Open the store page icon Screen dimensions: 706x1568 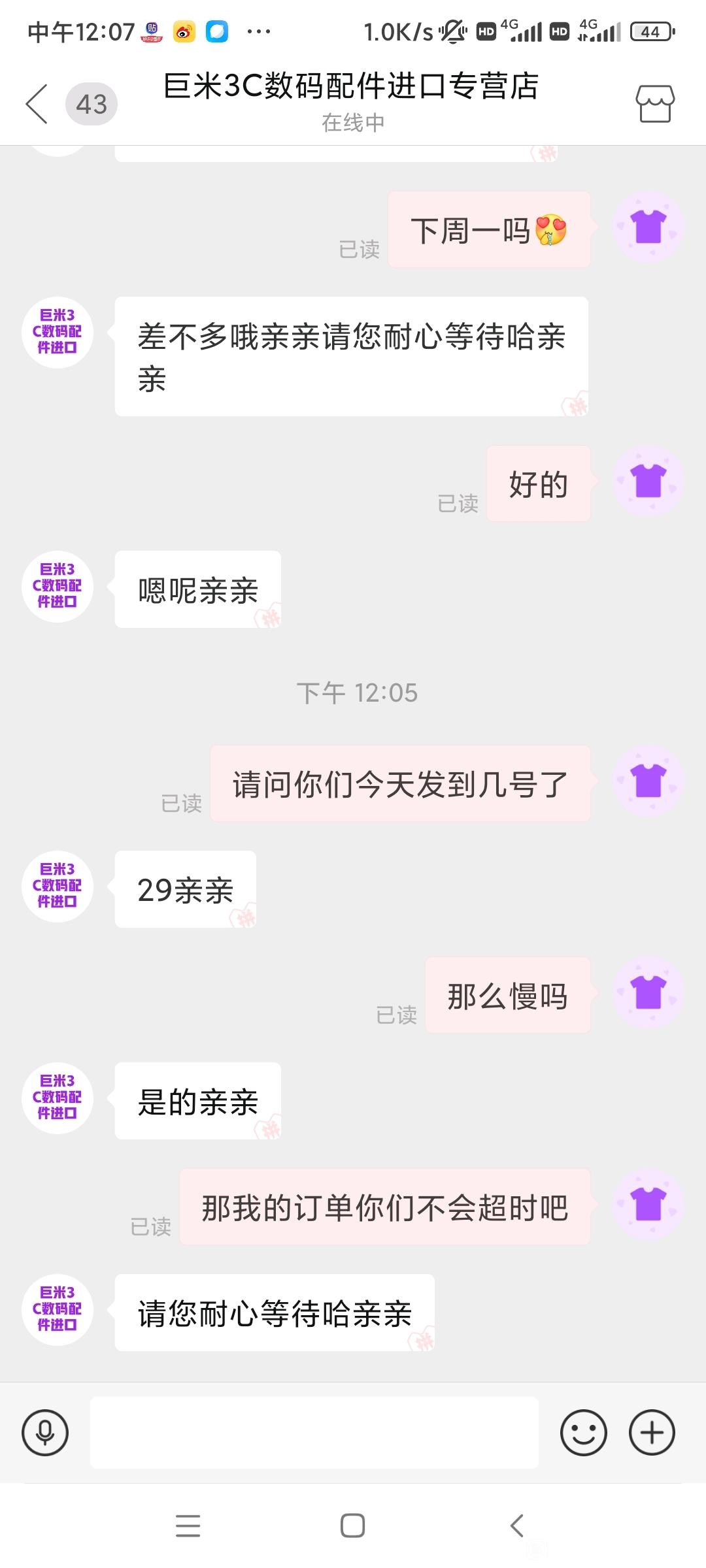[x=655, y=103]
